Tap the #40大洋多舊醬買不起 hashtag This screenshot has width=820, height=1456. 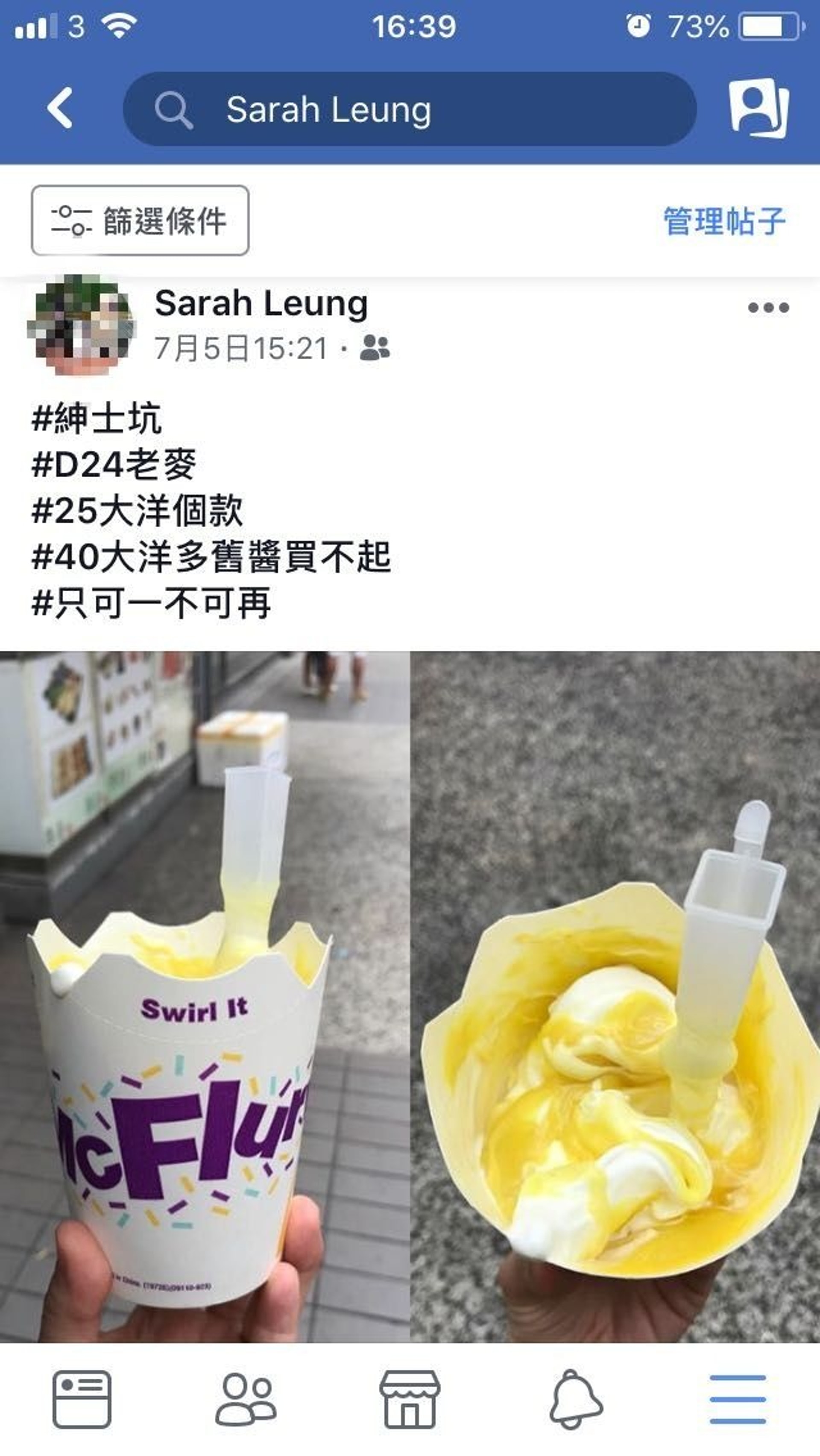click(x=211, y=557)
